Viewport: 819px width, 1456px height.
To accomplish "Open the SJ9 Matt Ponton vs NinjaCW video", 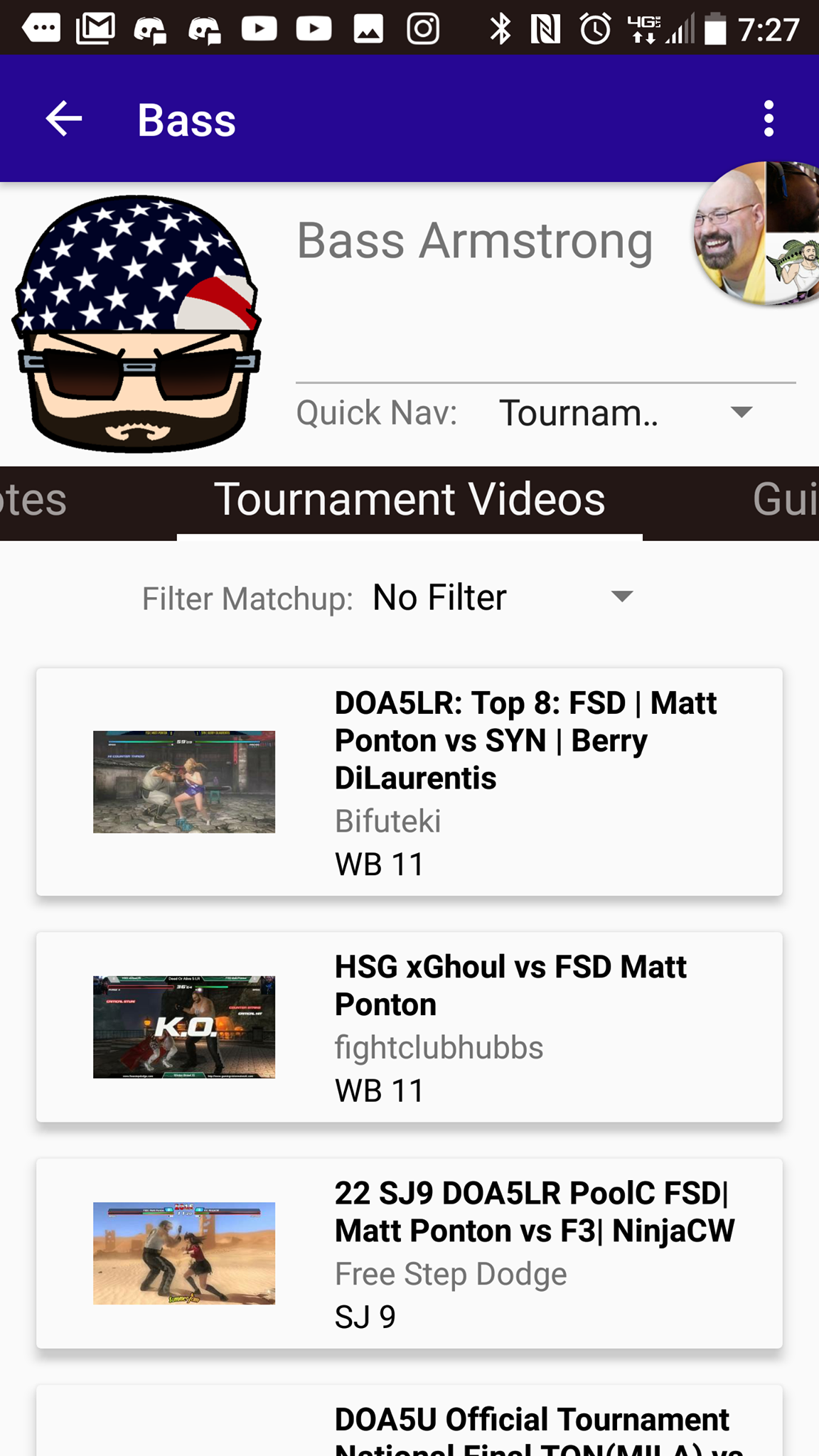I will (409, 1253).
